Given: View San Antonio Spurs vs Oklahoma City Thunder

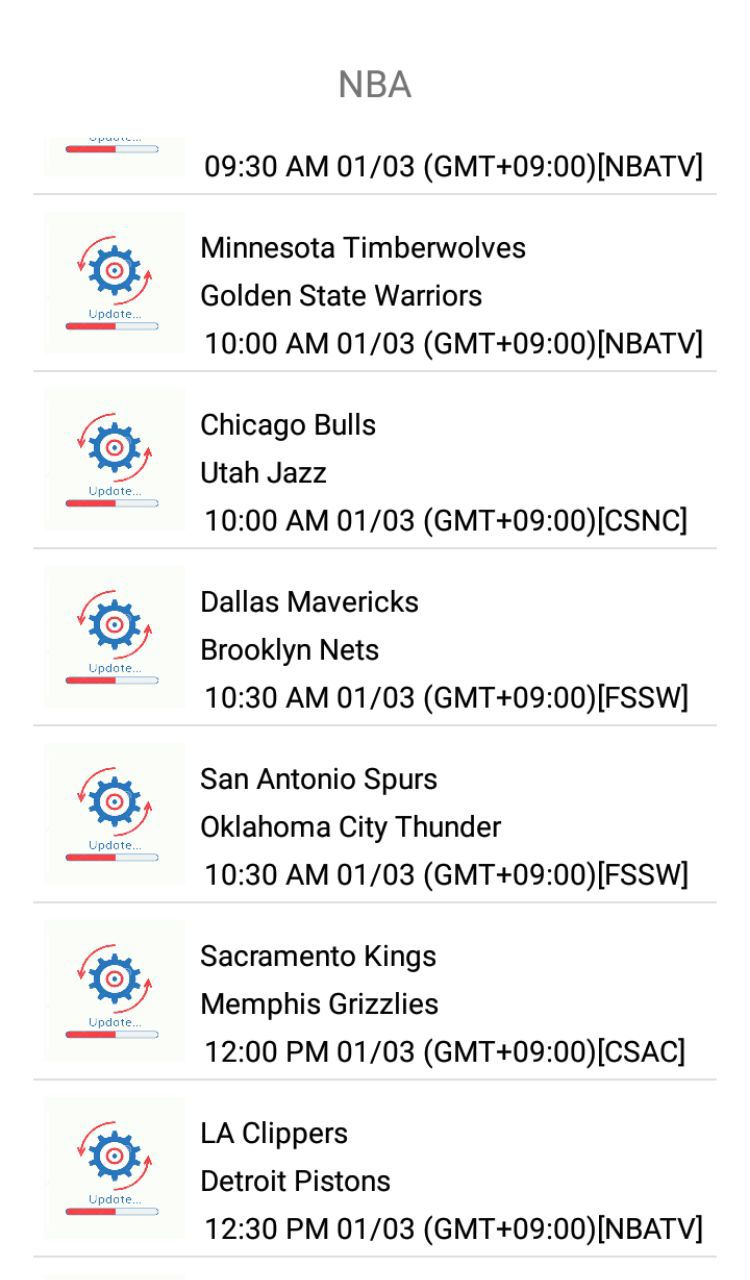Looking at the screenshot, I should coord(375,814).
